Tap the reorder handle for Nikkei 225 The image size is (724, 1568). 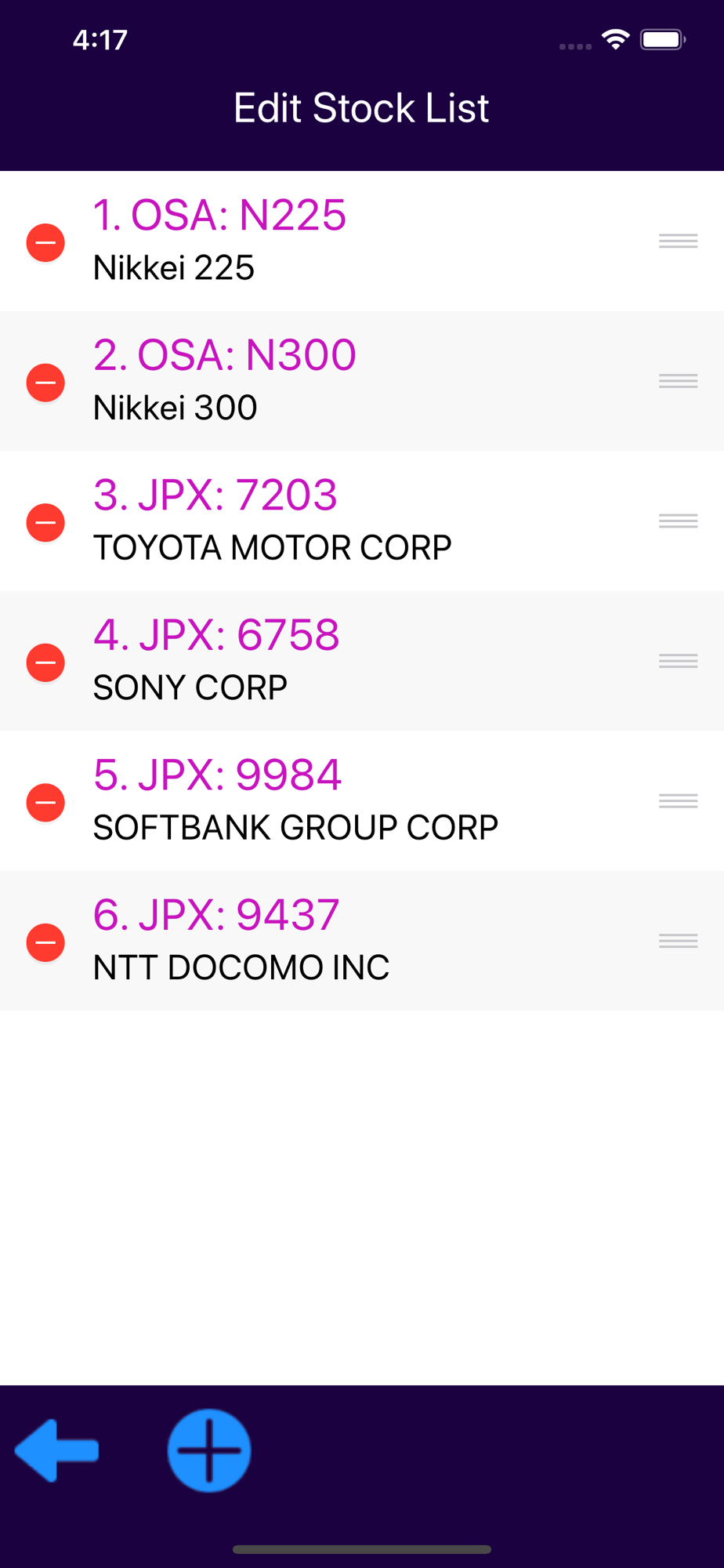pos(679,241)
